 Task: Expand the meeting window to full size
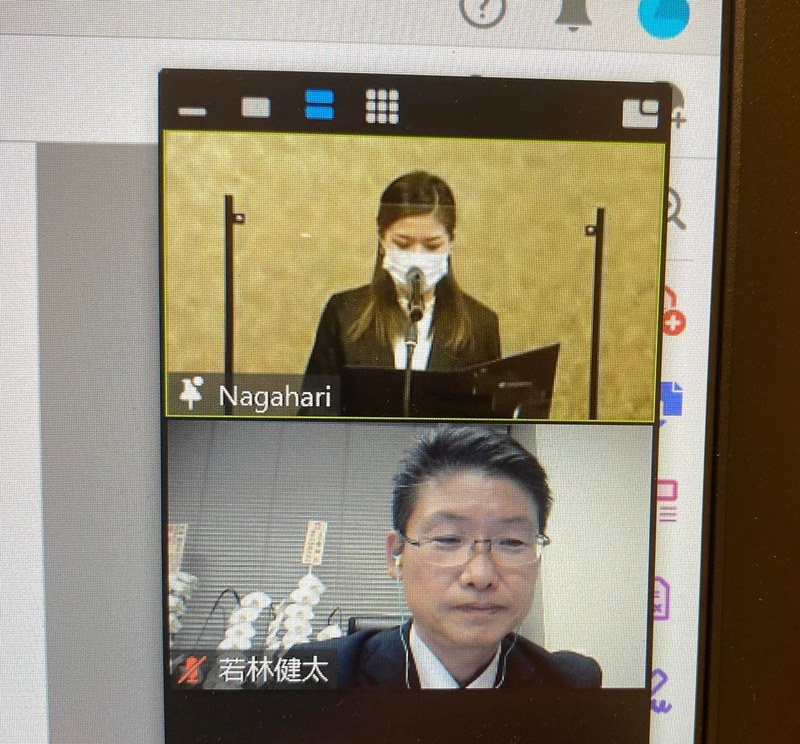(640, 113)
